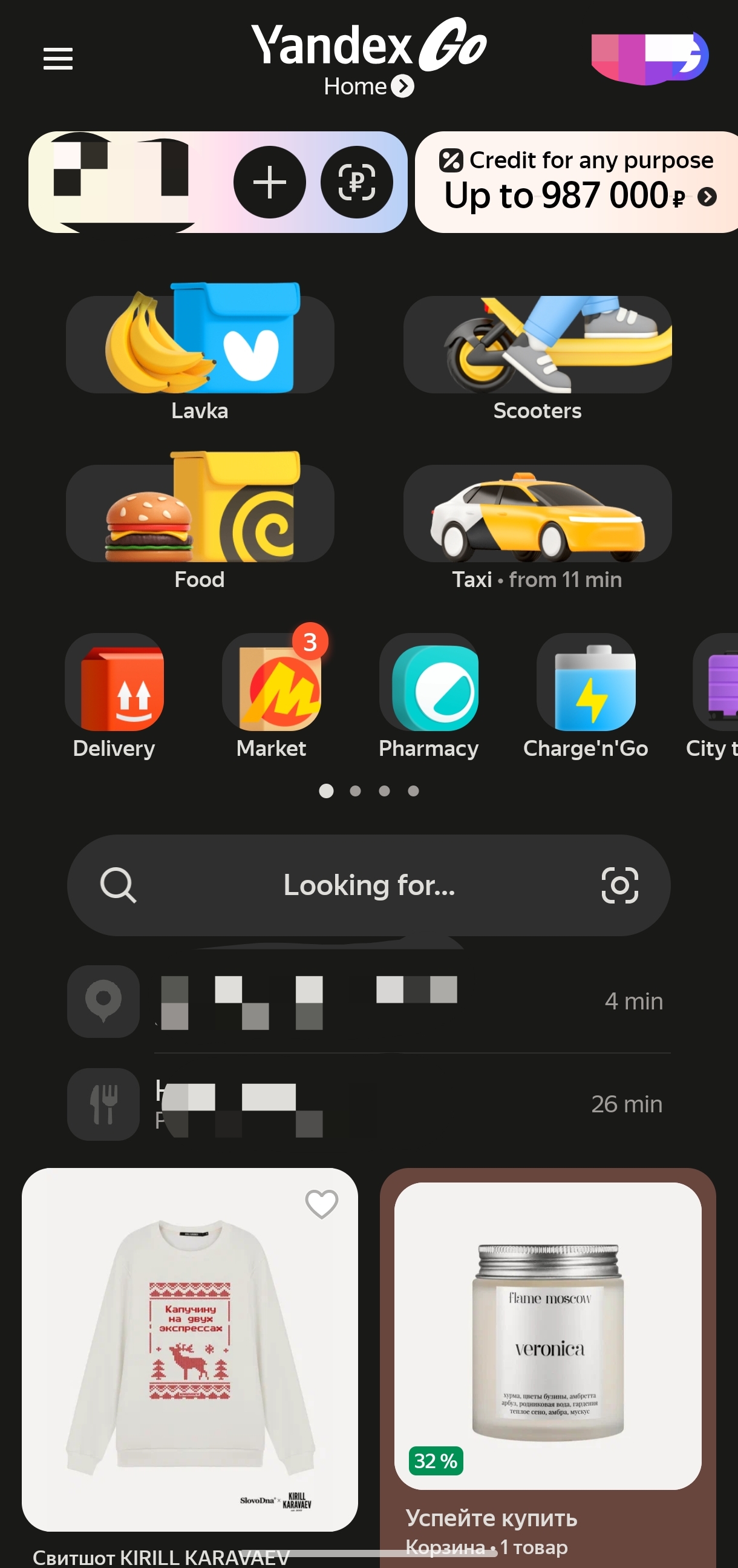Tap the Looking for search field
Image resolution: width=738 pixels, height=1568 pixels.
(x=368, y=885)
